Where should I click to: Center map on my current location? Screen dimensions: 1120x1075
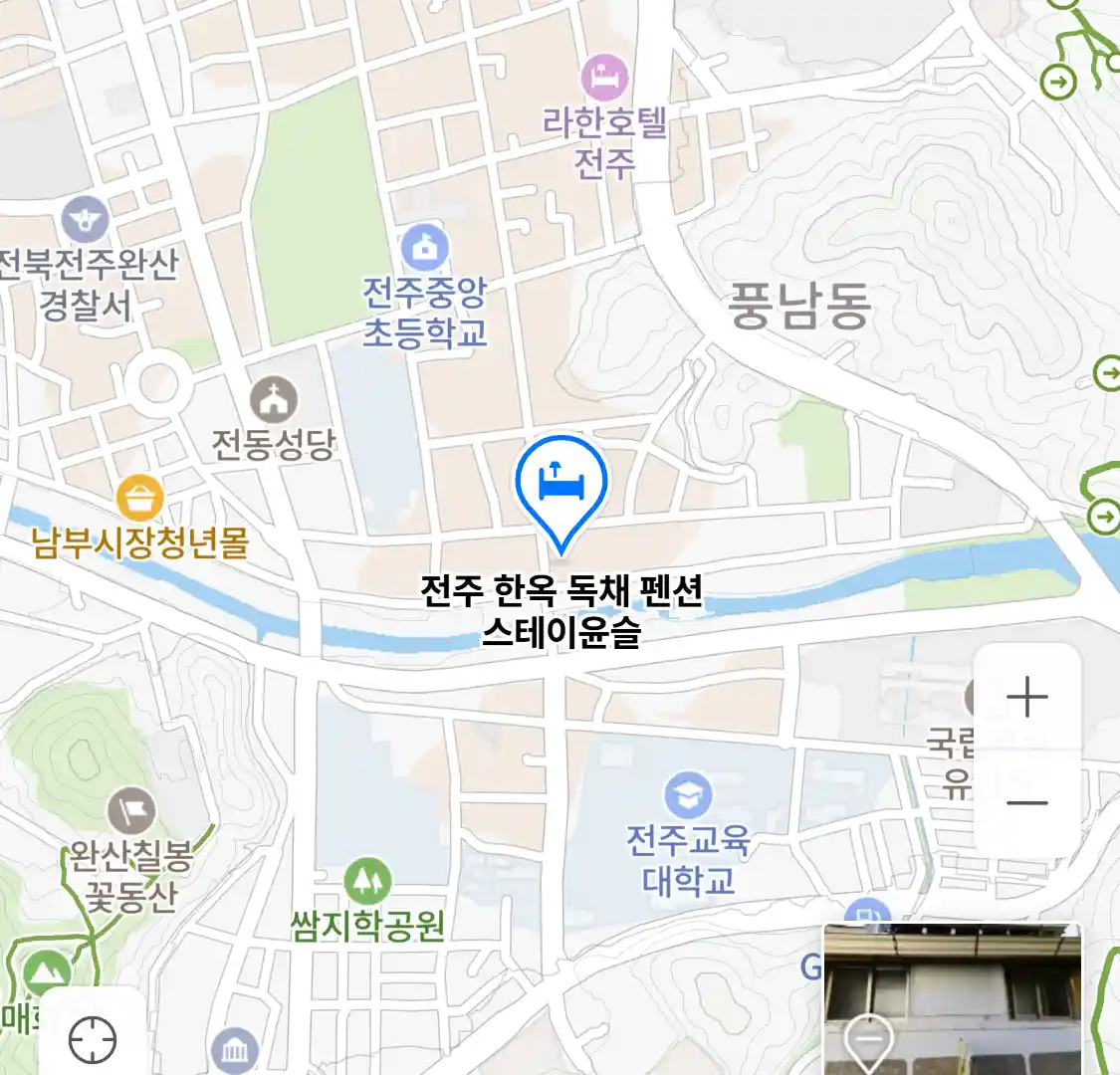[x=93, y=1040]
